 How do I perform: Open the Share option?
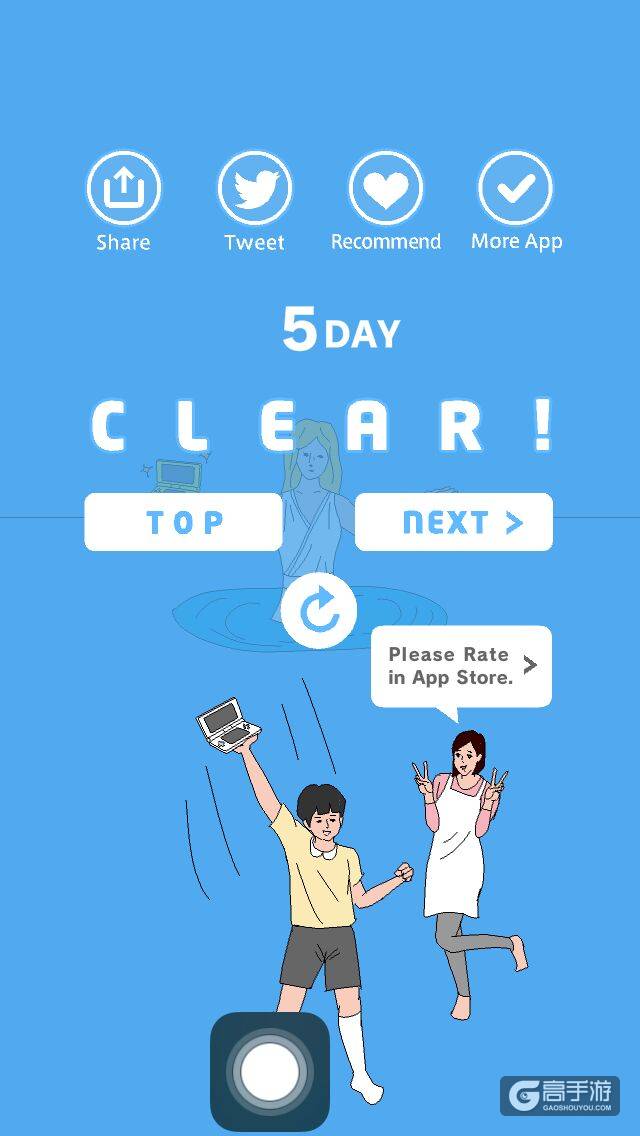[124, 188]
